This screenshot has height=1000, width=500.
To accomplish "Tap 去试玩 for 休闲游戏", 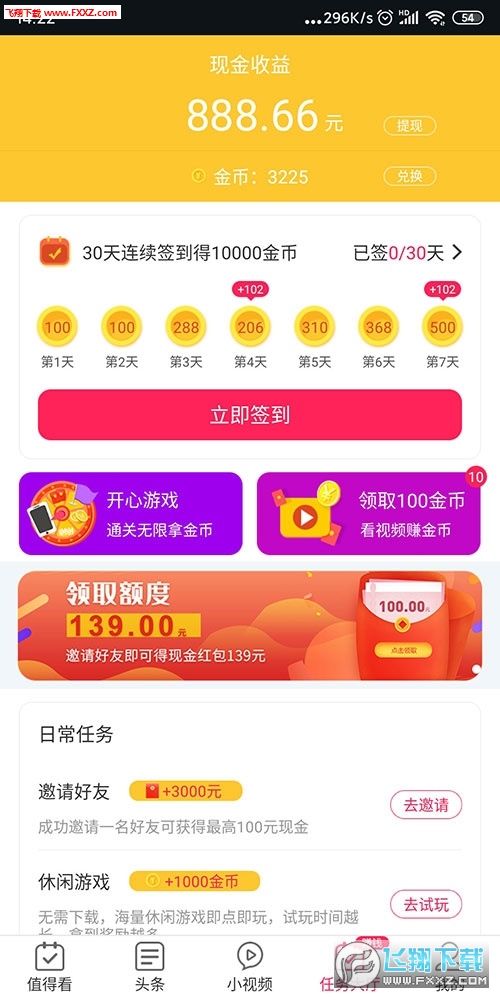I will [426, 904].
